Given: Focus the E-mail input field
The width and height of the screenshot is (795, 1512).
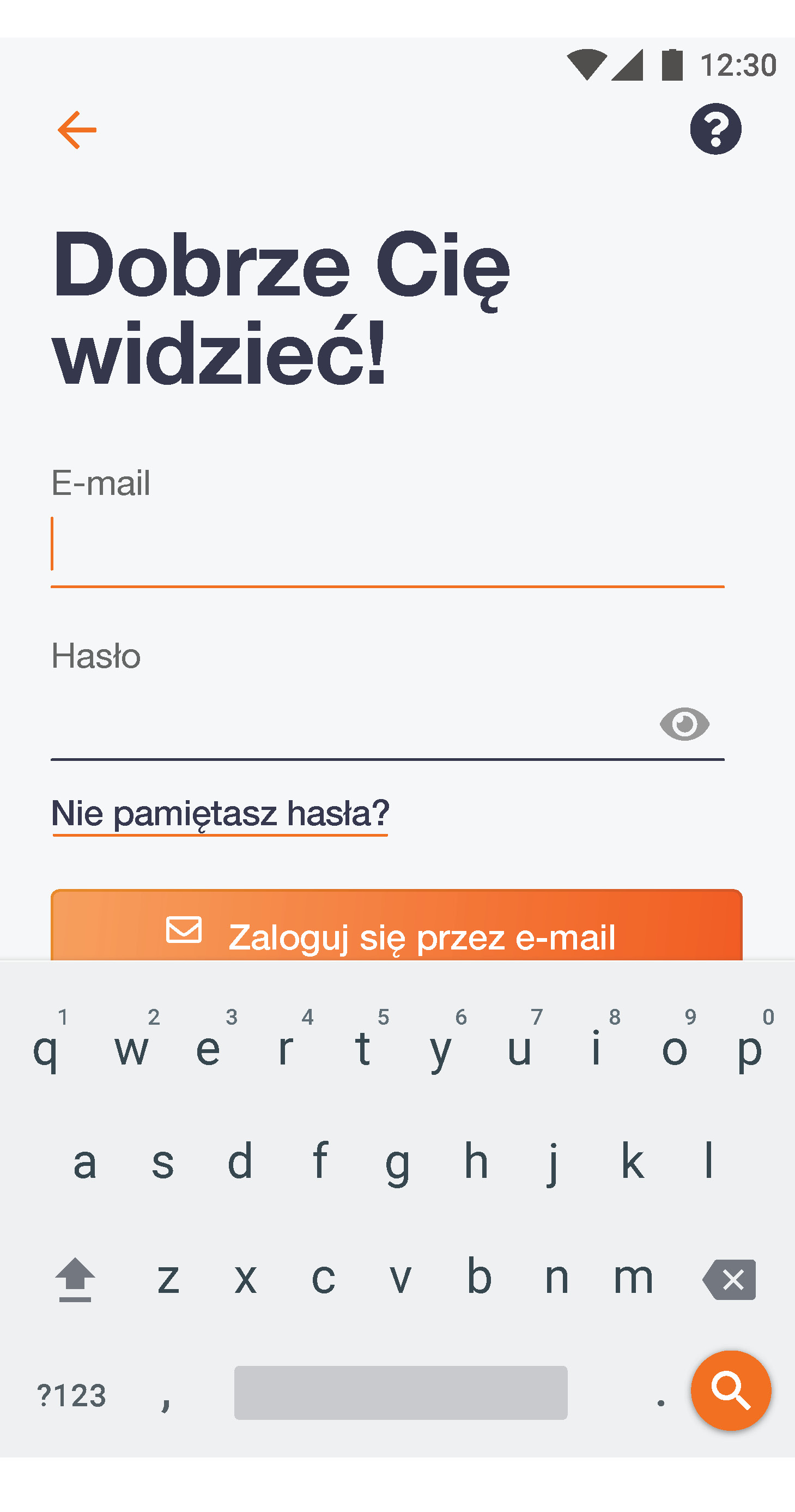Looking at the screenshot, I should (387, 546).
